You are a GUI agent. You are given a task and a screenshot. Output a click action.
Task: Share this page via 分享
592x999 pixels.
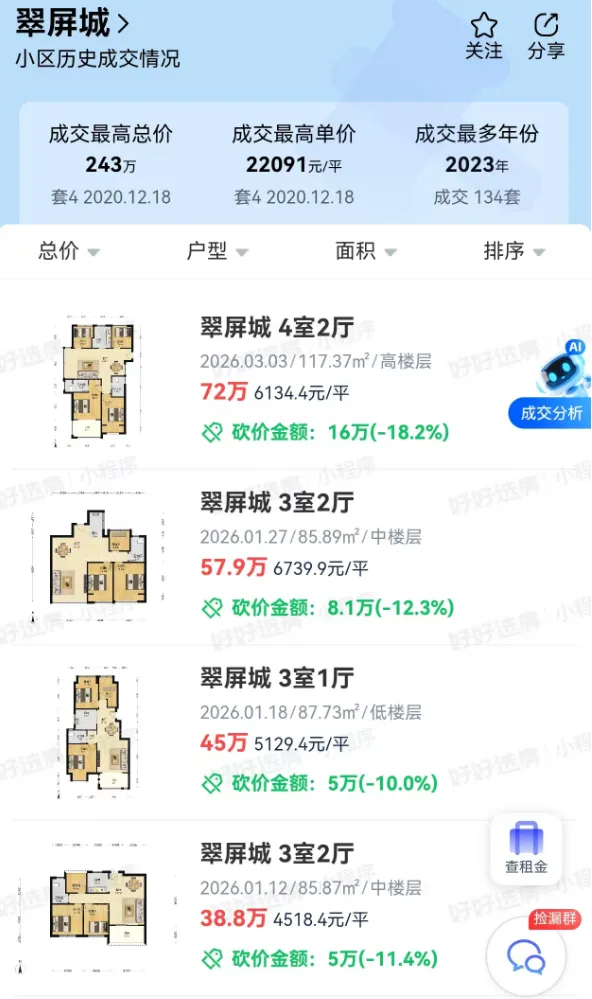click(546, 37)
